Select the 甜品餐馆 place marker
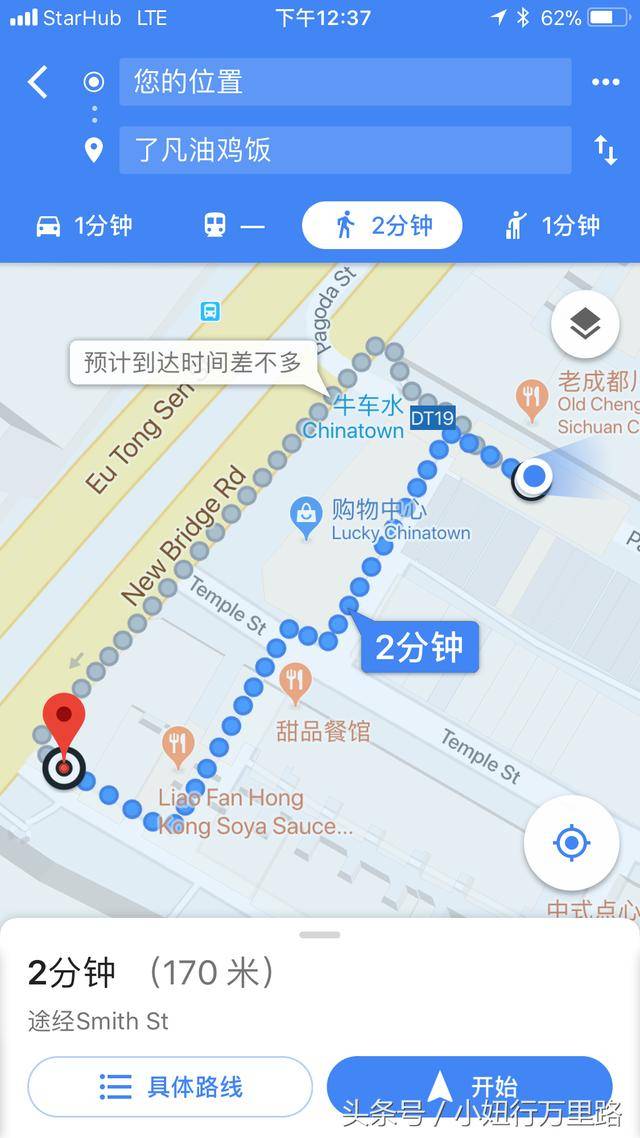640x1138 pixels. [293, 684]
